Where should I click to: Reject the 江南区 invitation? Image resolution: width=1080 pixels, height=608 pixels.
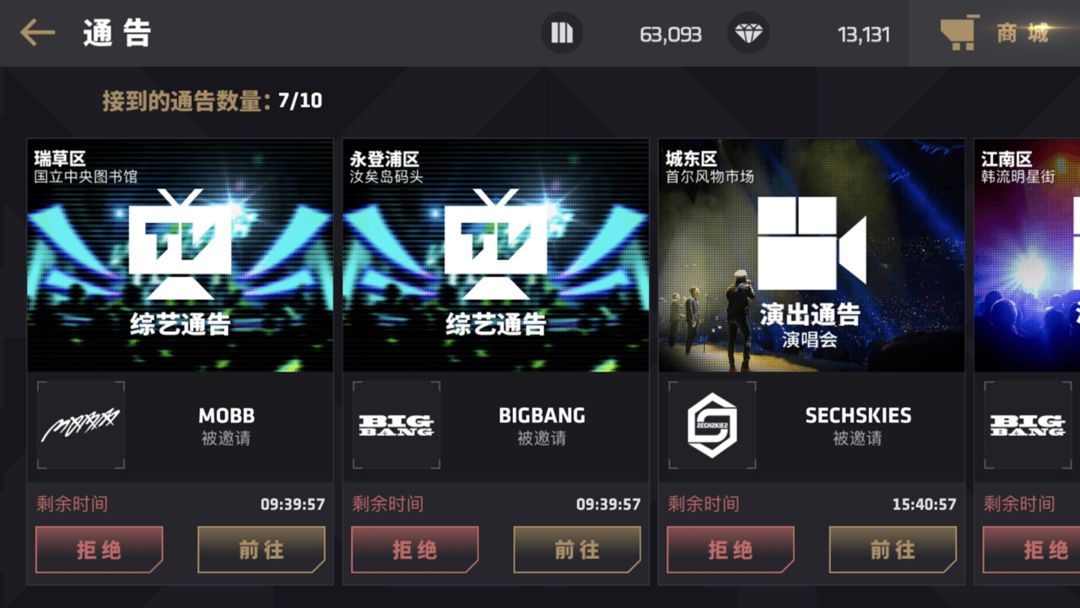pos(1035,549)
